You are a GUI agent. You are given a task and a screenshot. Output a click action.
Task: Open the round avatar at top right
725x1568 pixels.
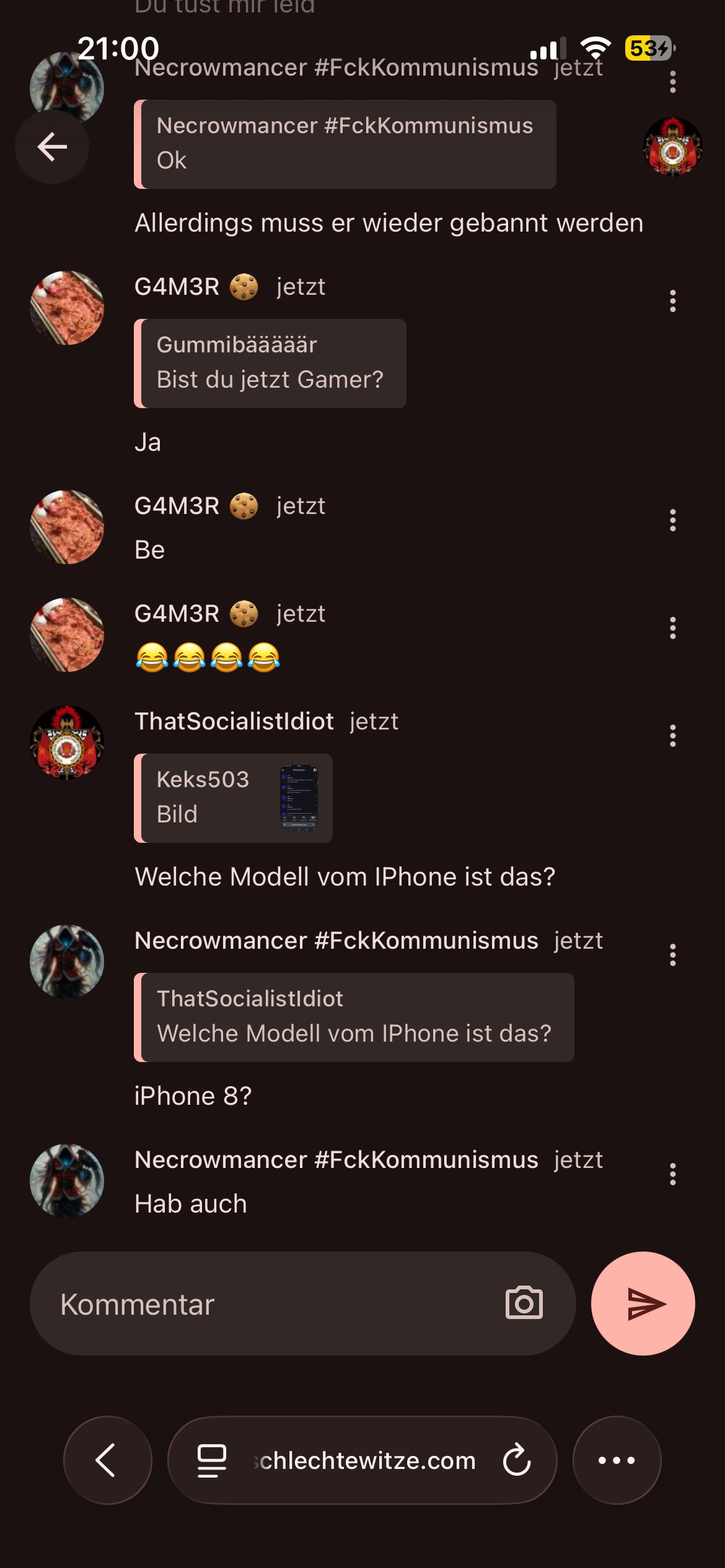click(672, 147)
